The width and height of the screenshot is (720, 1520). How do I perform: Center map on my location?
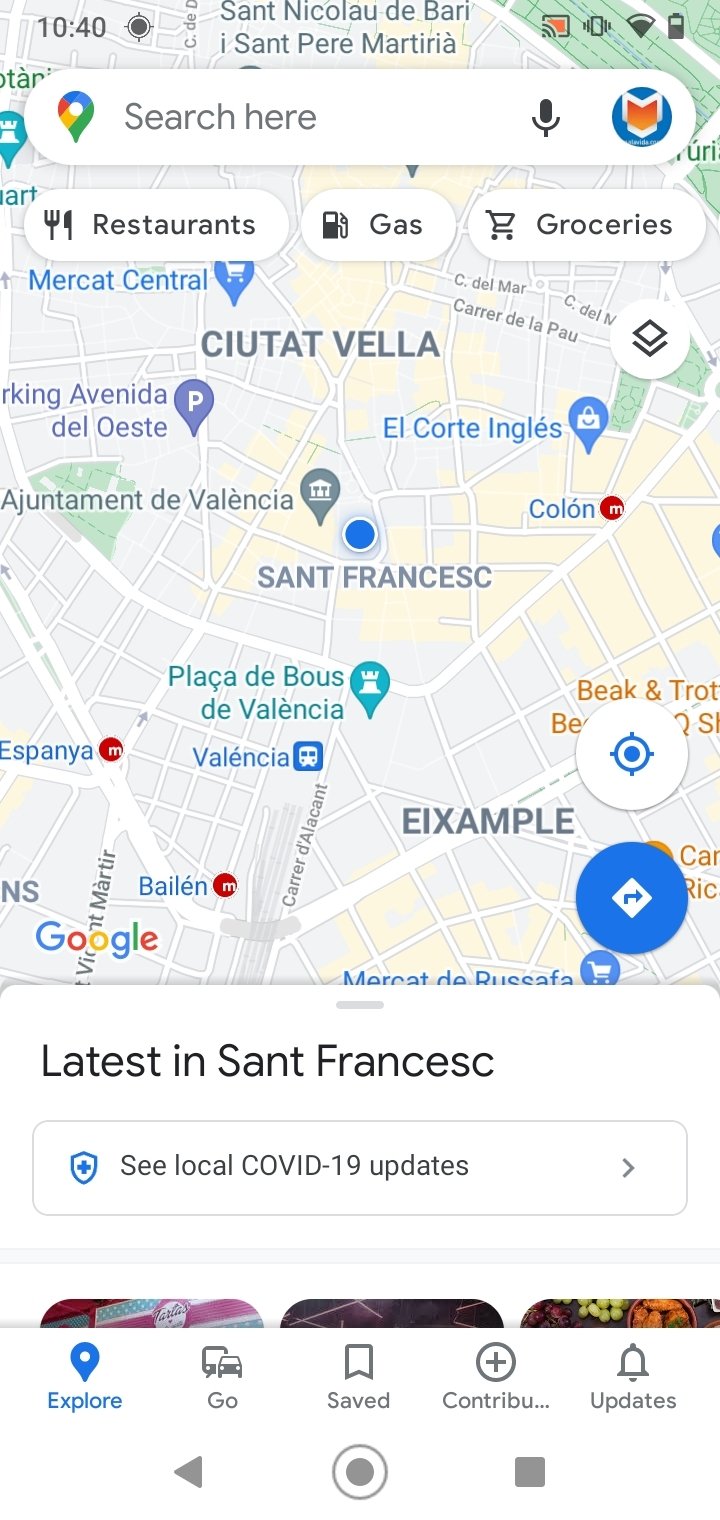click(631, 753)
